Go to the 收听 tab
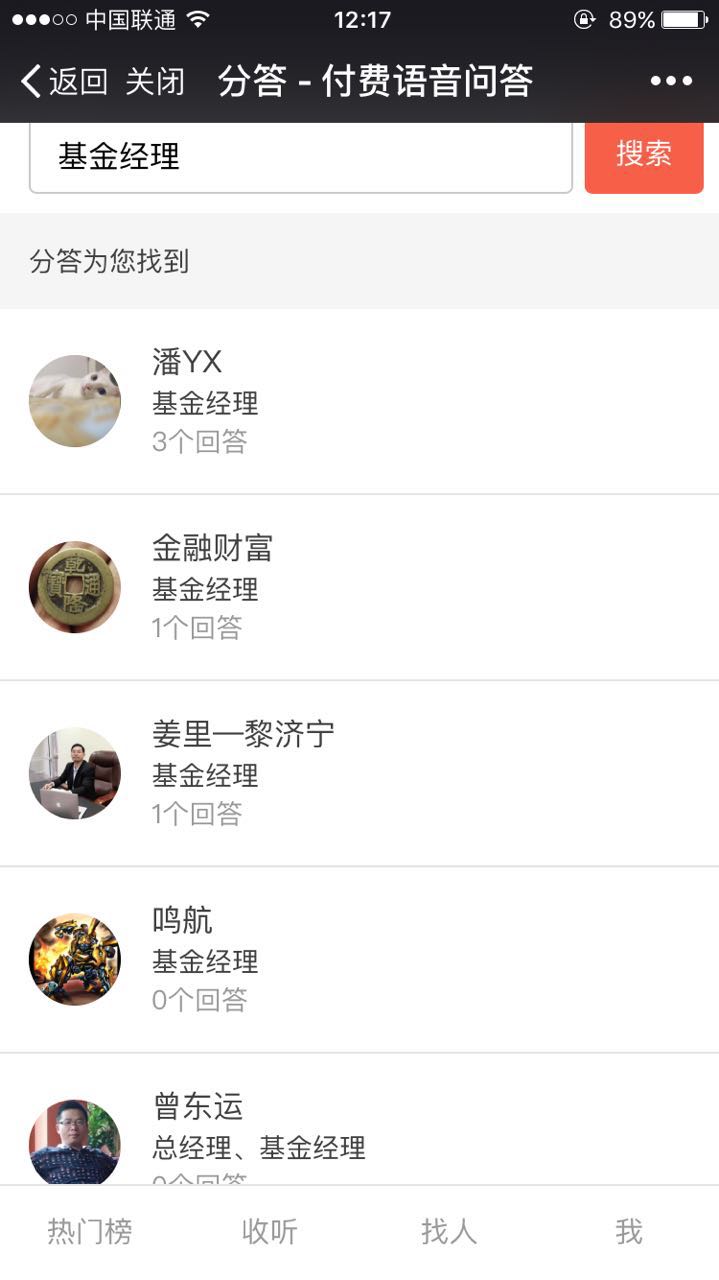 [x=270, y=1232]
